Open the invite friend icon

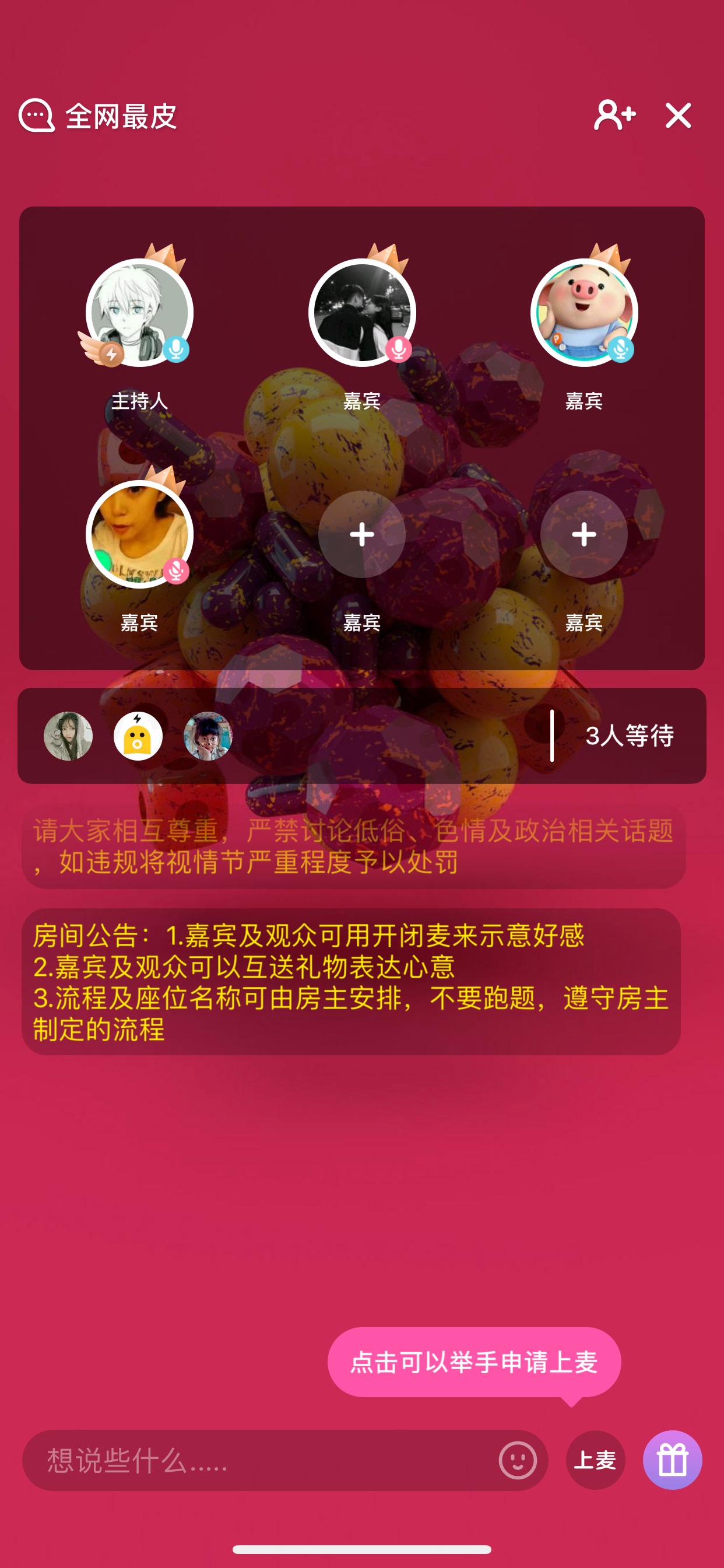coord(614,115)
